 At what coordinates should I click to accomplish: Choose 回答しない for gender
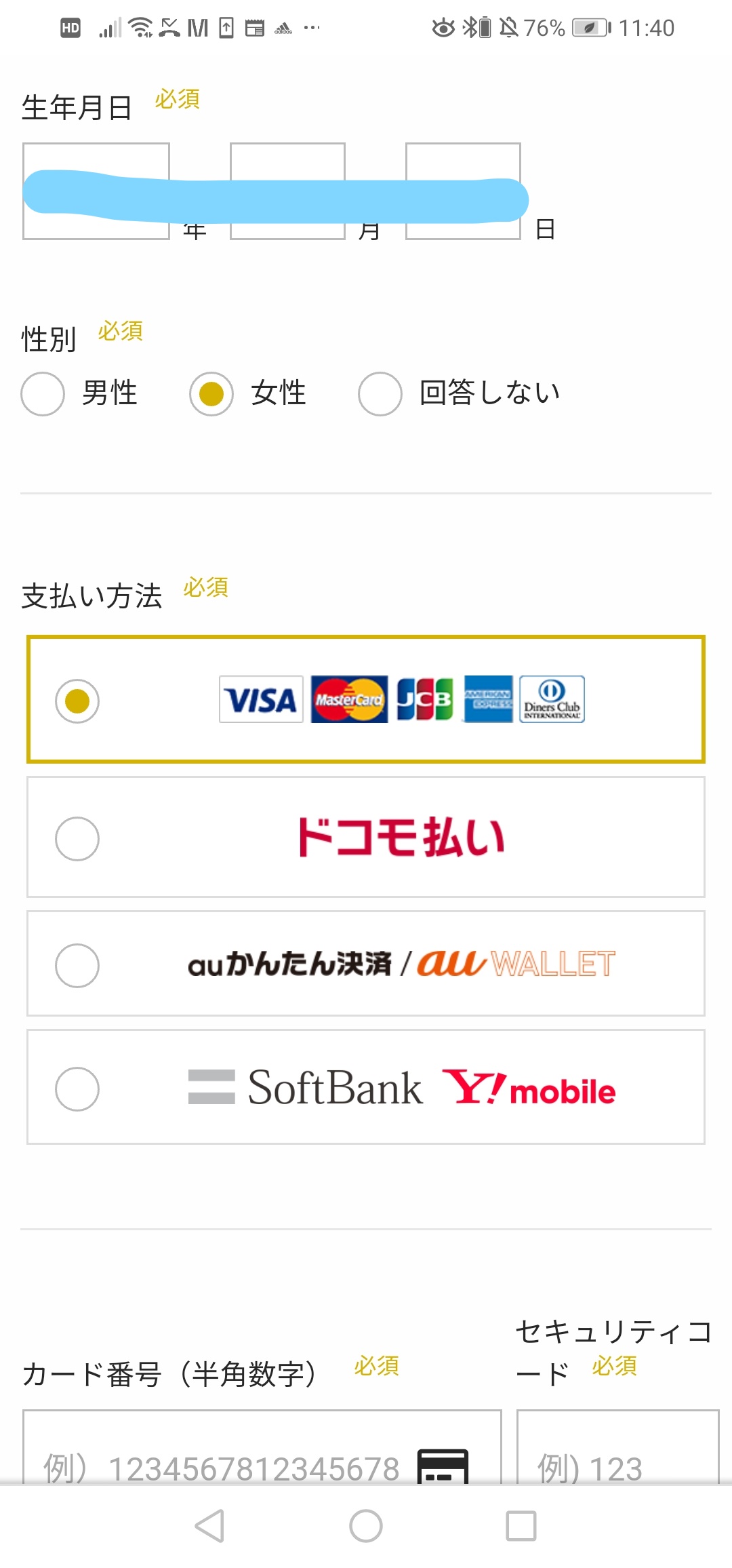click(x=380, y=393)
